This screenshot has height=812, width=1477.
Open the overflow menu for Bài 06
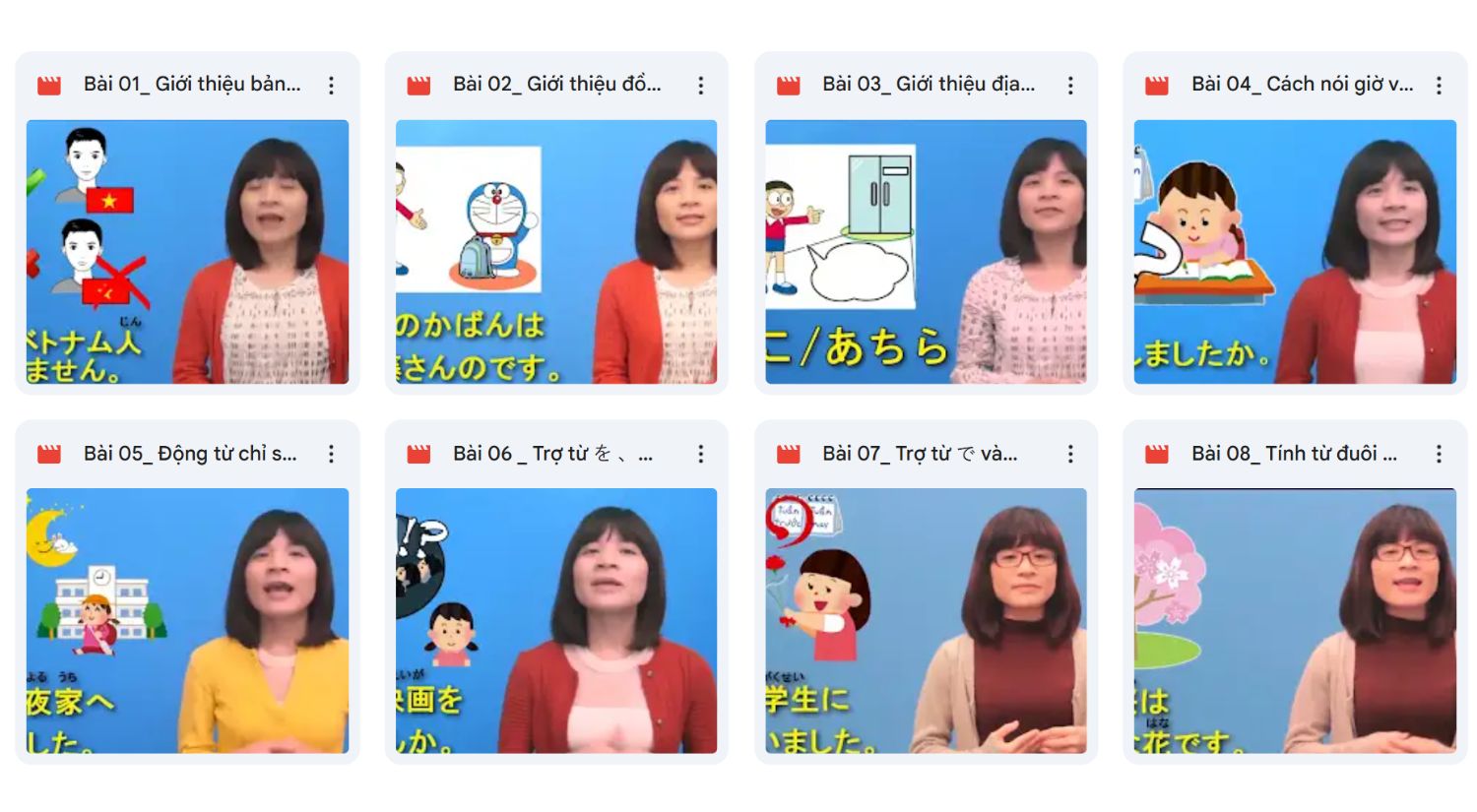pos(700,454)
